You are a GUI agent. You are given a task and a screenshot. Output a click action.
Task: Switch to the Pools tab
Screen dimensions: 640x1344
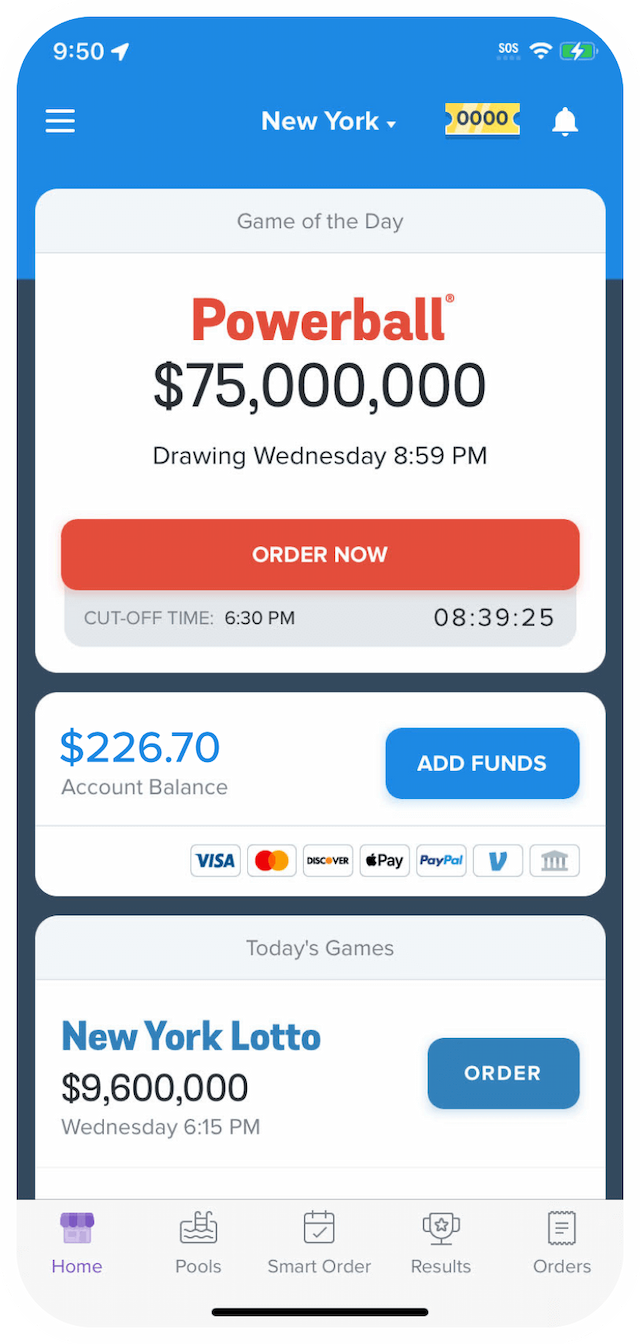tap(198, 1242)
